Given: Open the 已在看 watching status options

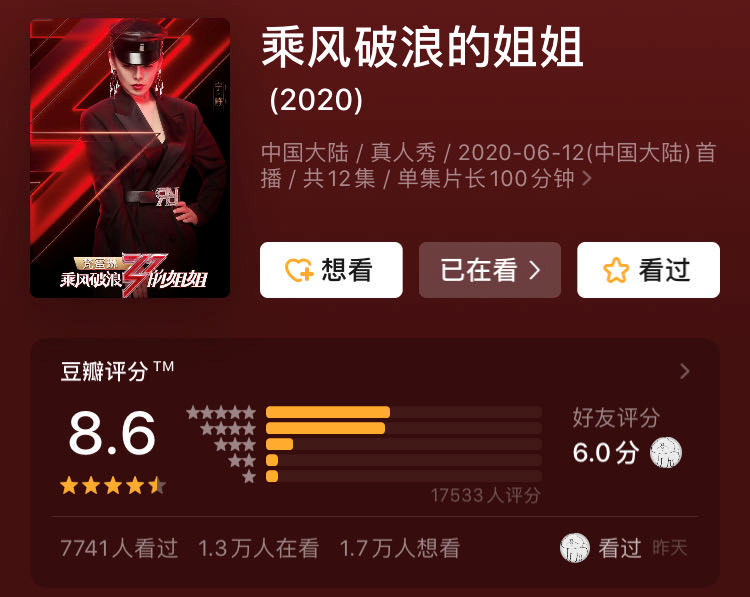Looking at the screenshot, I should point(489,270).
